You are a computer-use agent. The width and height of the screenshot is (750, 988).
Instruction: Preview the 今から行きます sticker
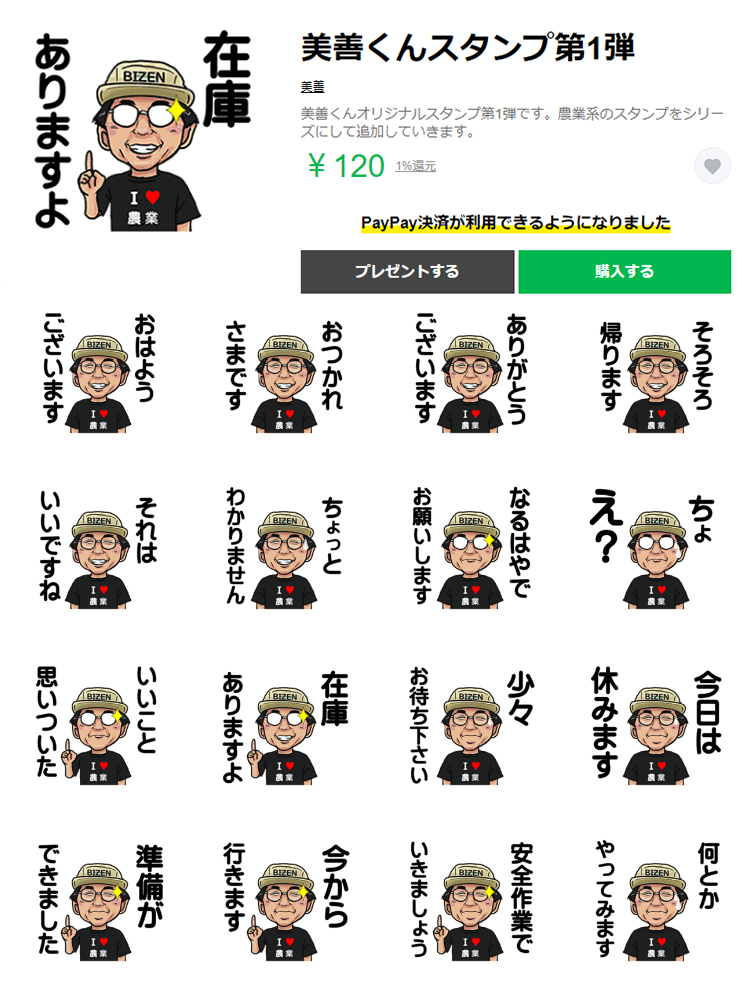click(284, 900)
